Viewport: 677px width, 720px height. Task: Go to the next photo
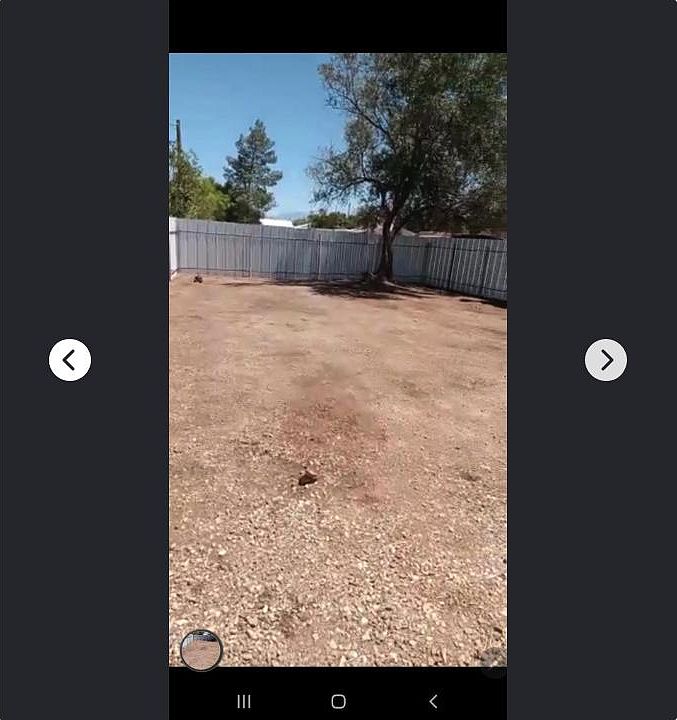(605, 360)
